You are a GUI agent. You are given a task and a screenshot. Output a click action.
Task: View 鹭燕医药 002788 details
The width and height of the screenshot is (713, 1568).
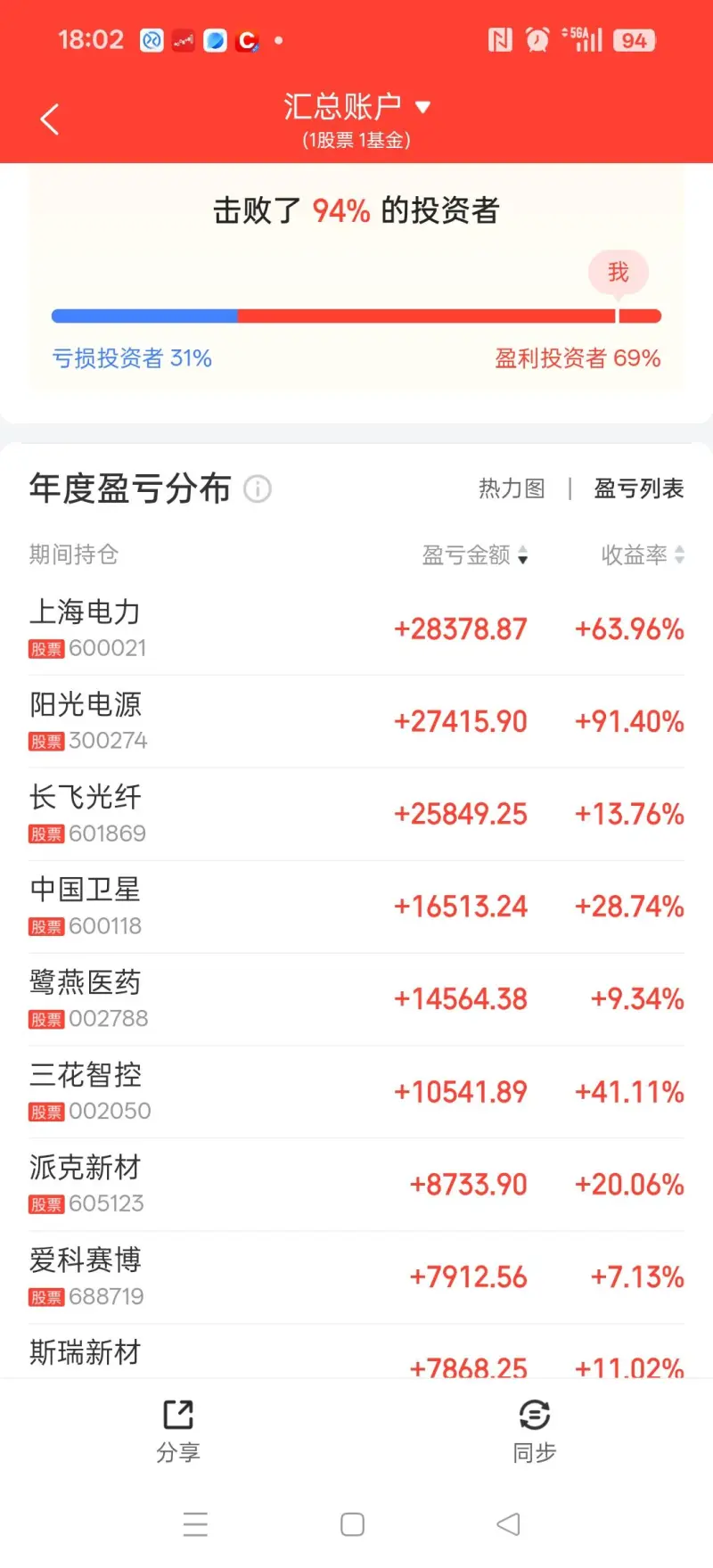[x=356, y=999]
